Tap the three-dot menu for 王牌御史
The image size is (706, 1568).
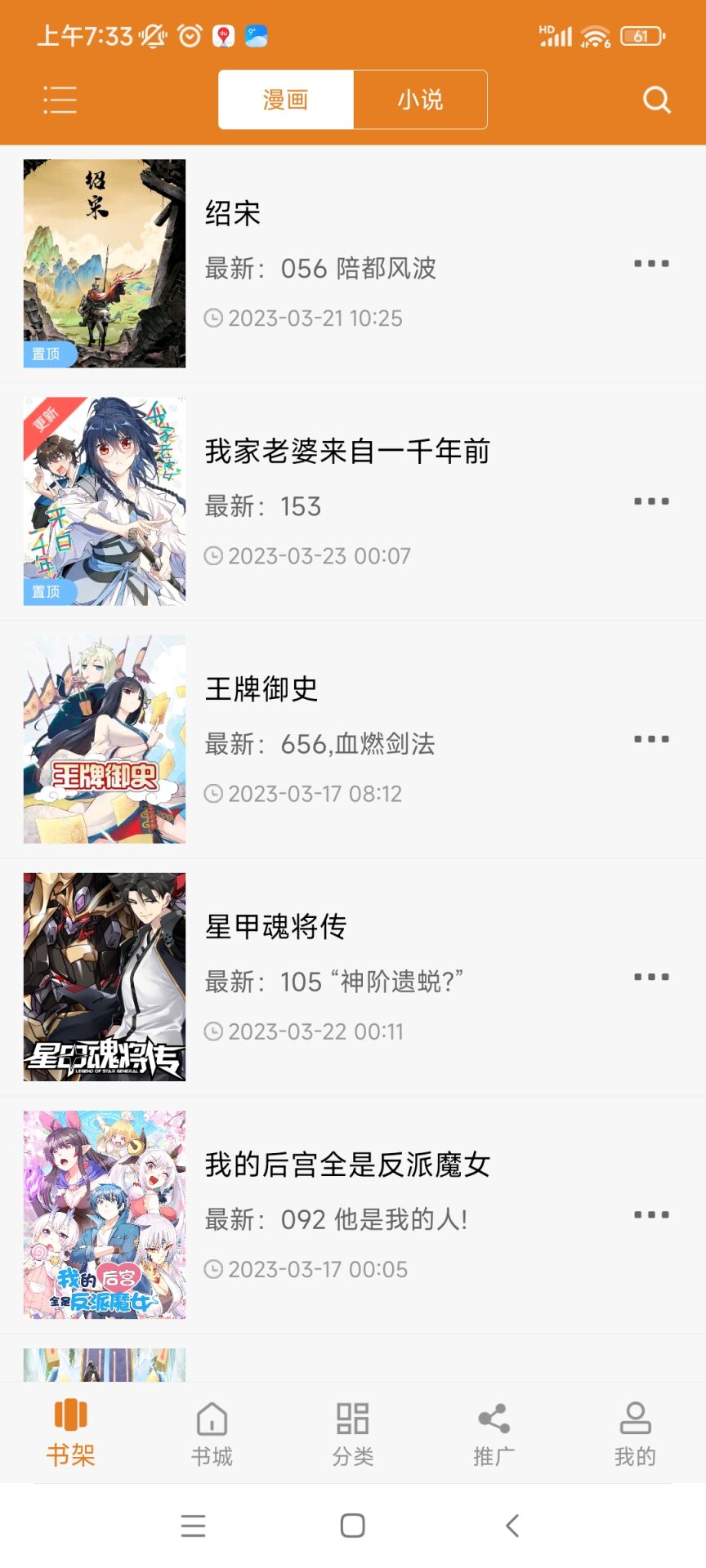click(651, 739)
